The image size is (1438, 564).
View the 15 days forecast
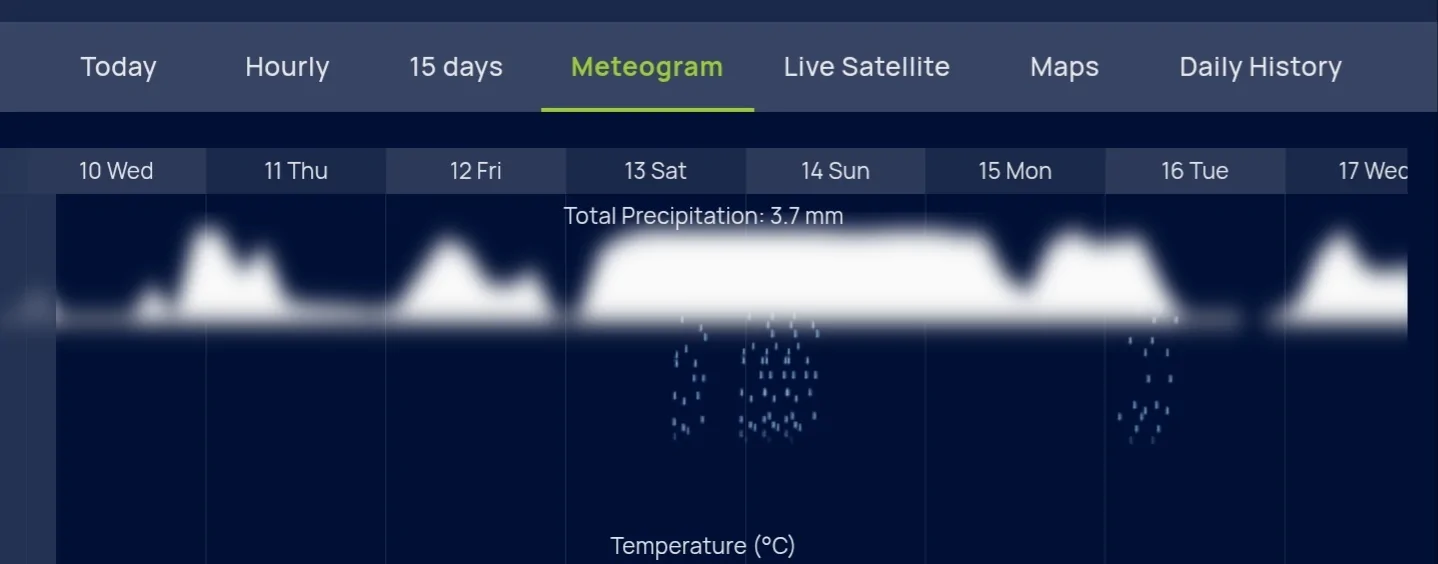[x=456, y=67]
